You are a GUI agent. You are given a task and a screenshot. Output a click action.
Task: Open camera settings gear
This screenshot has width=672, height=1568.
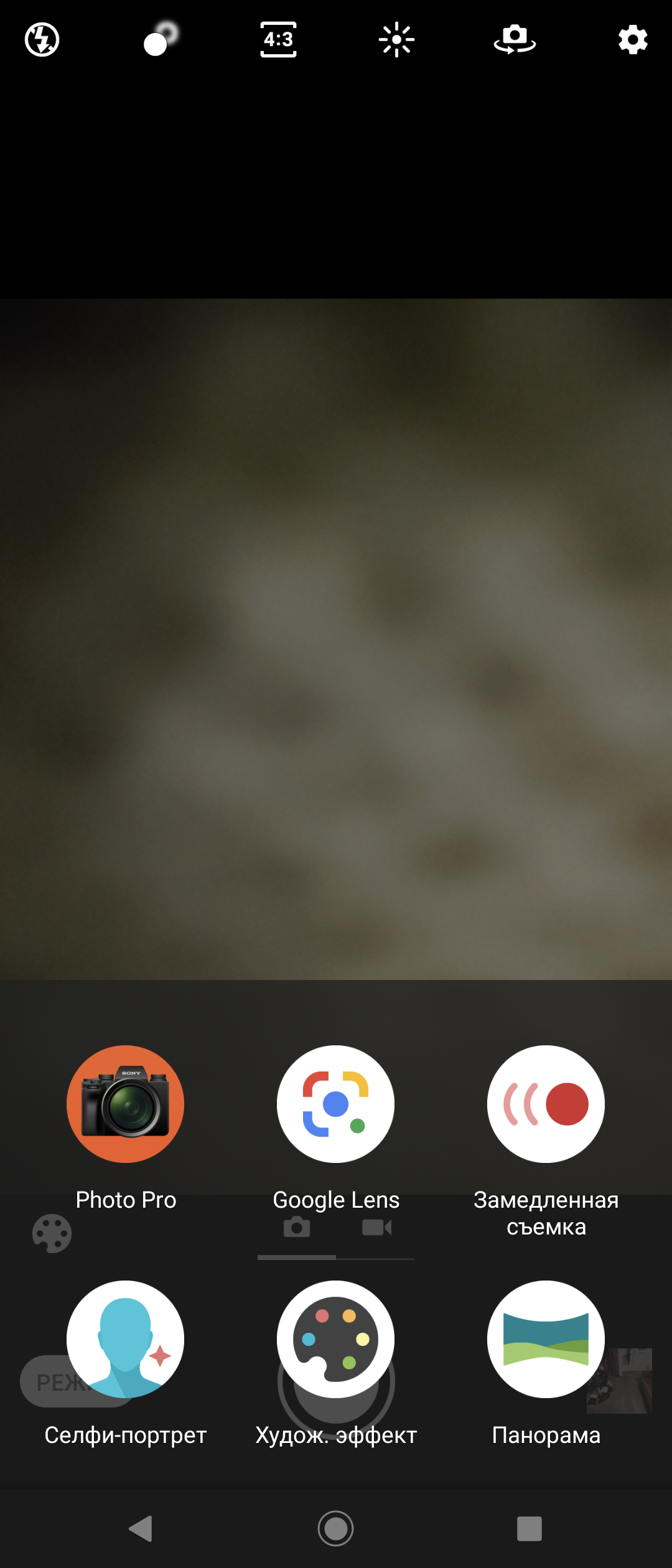tap(633, 40)
